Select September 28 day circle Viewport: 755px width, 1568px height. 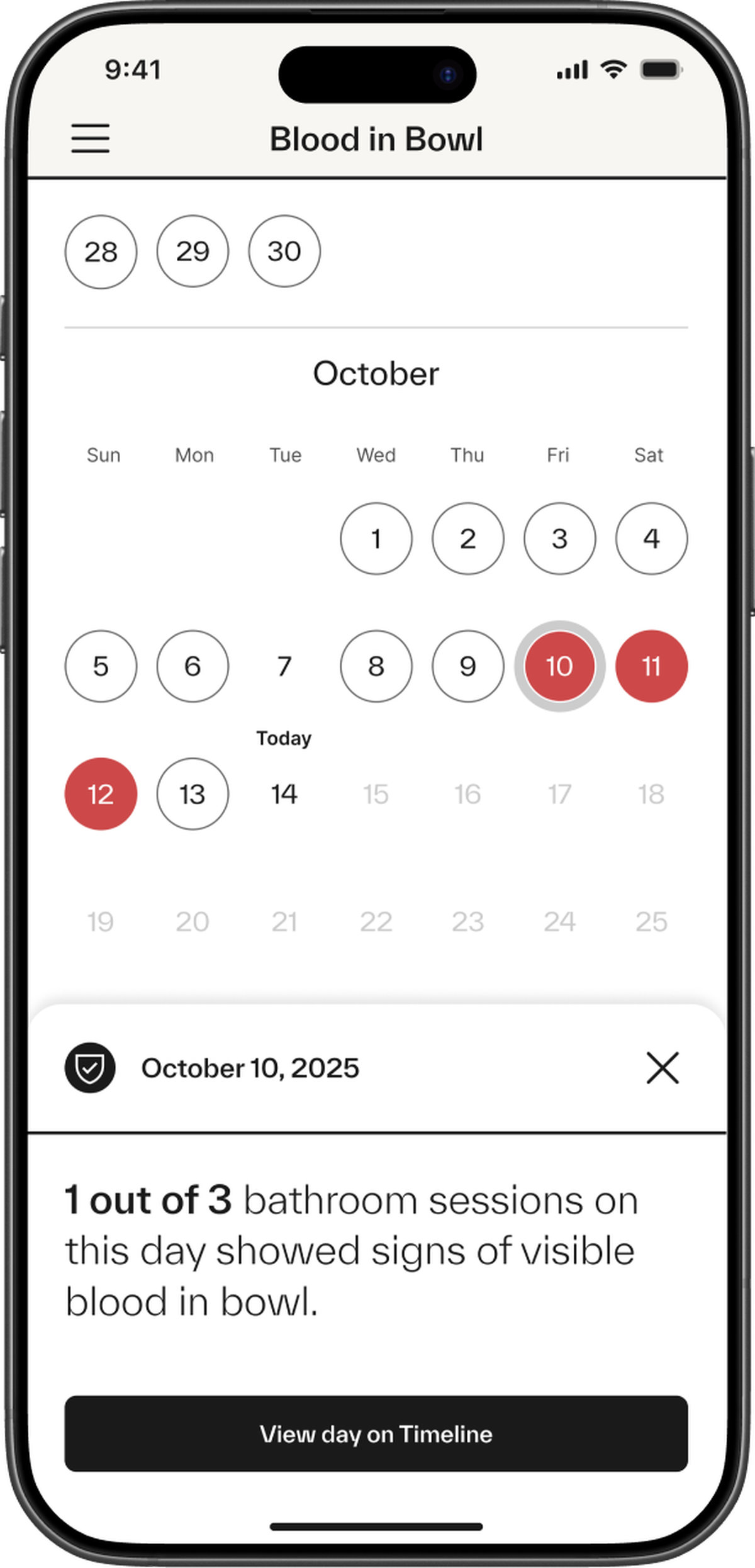pos(101,252)
